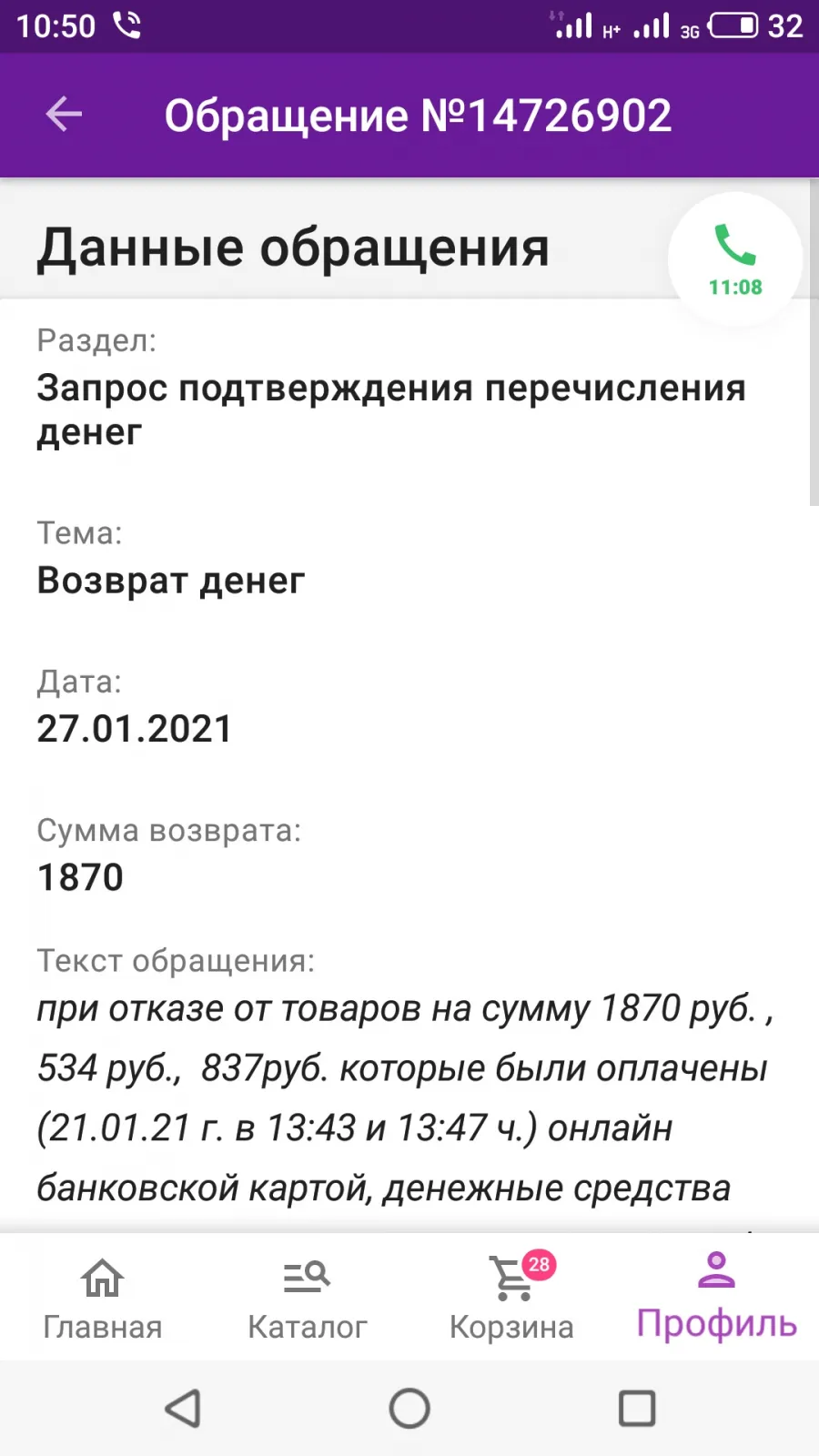This screenshot has width=819, height=1456.
Task: Open the Главная tab
Action: (102, 1298)
